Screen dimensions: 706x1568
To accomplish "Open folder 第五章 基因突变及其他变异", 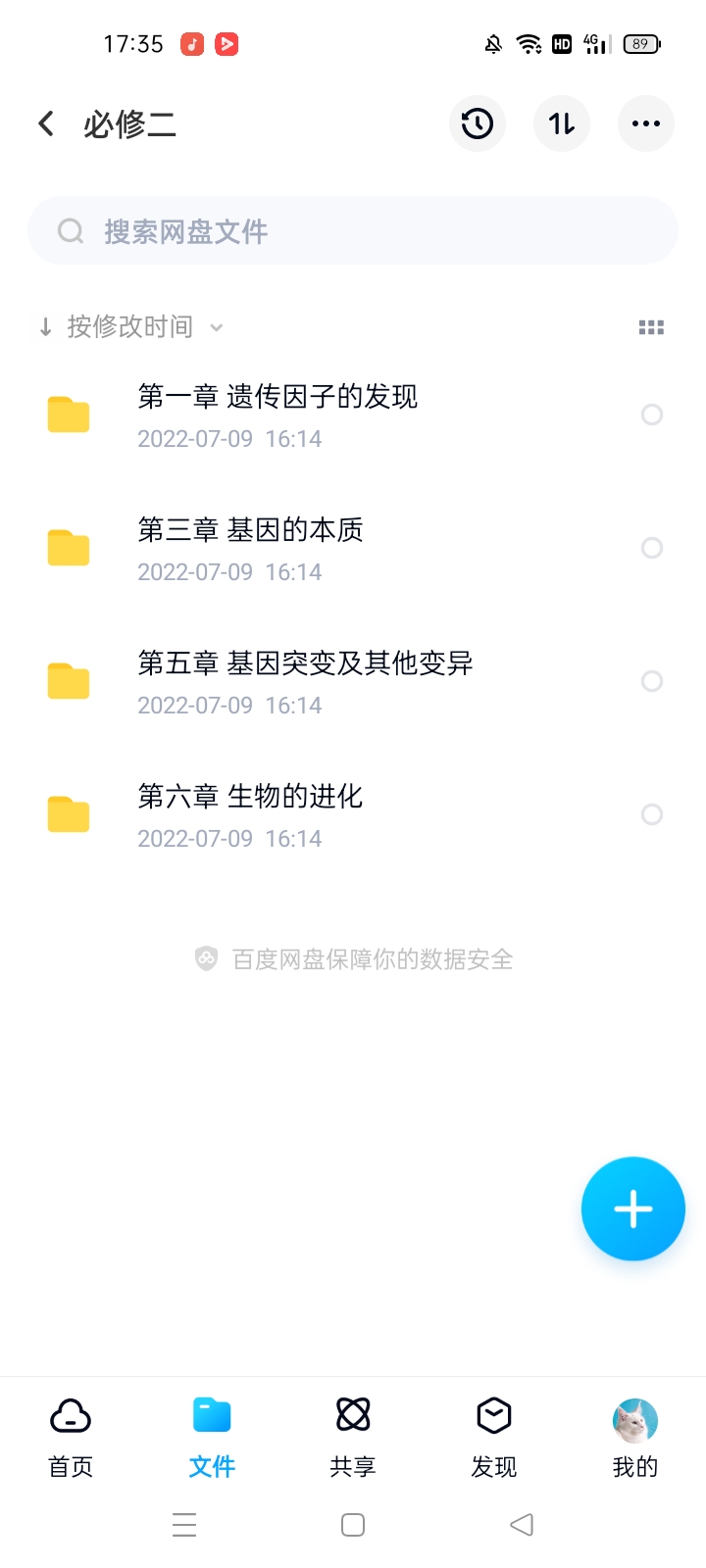I will [x=305, y=664].
